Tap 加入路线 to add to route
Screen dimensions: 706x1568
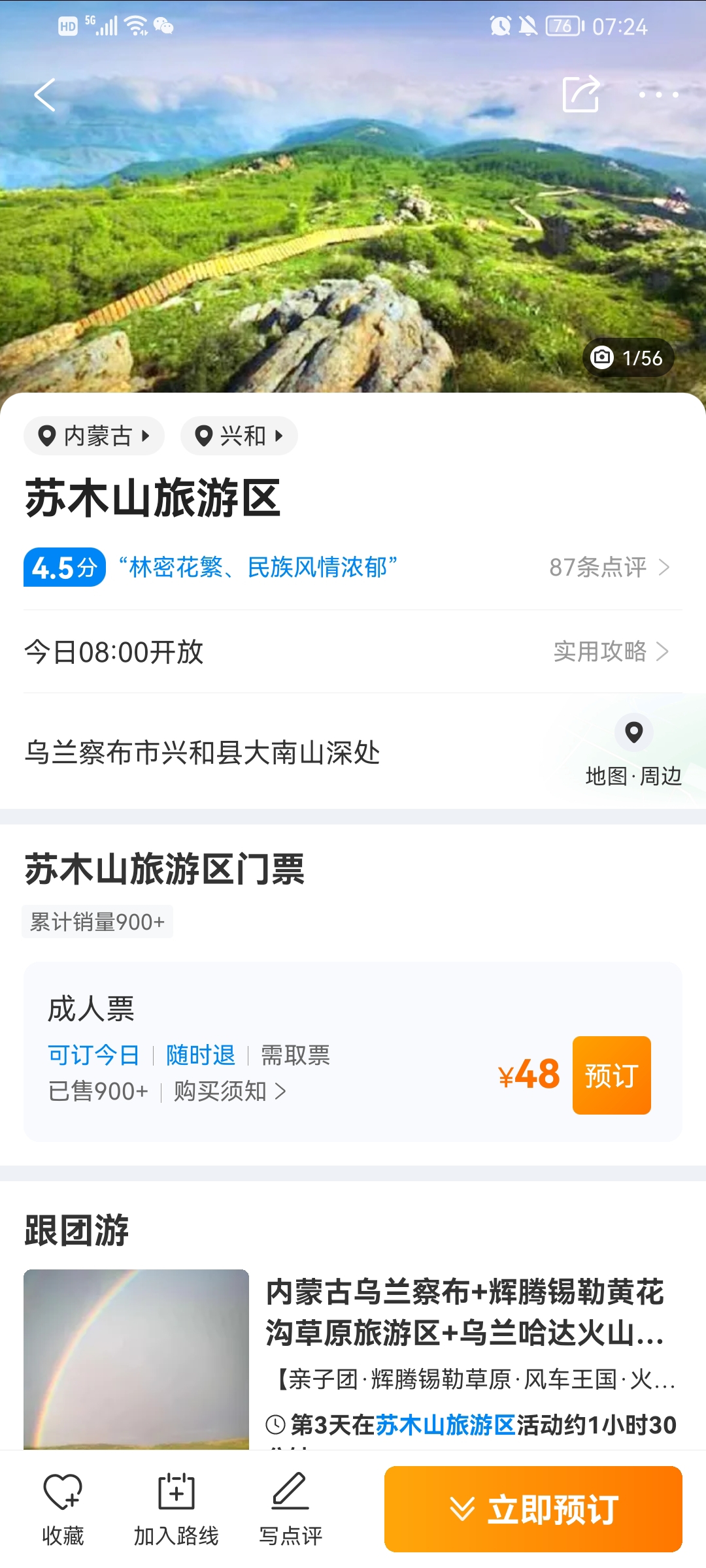pos(176,1509)
